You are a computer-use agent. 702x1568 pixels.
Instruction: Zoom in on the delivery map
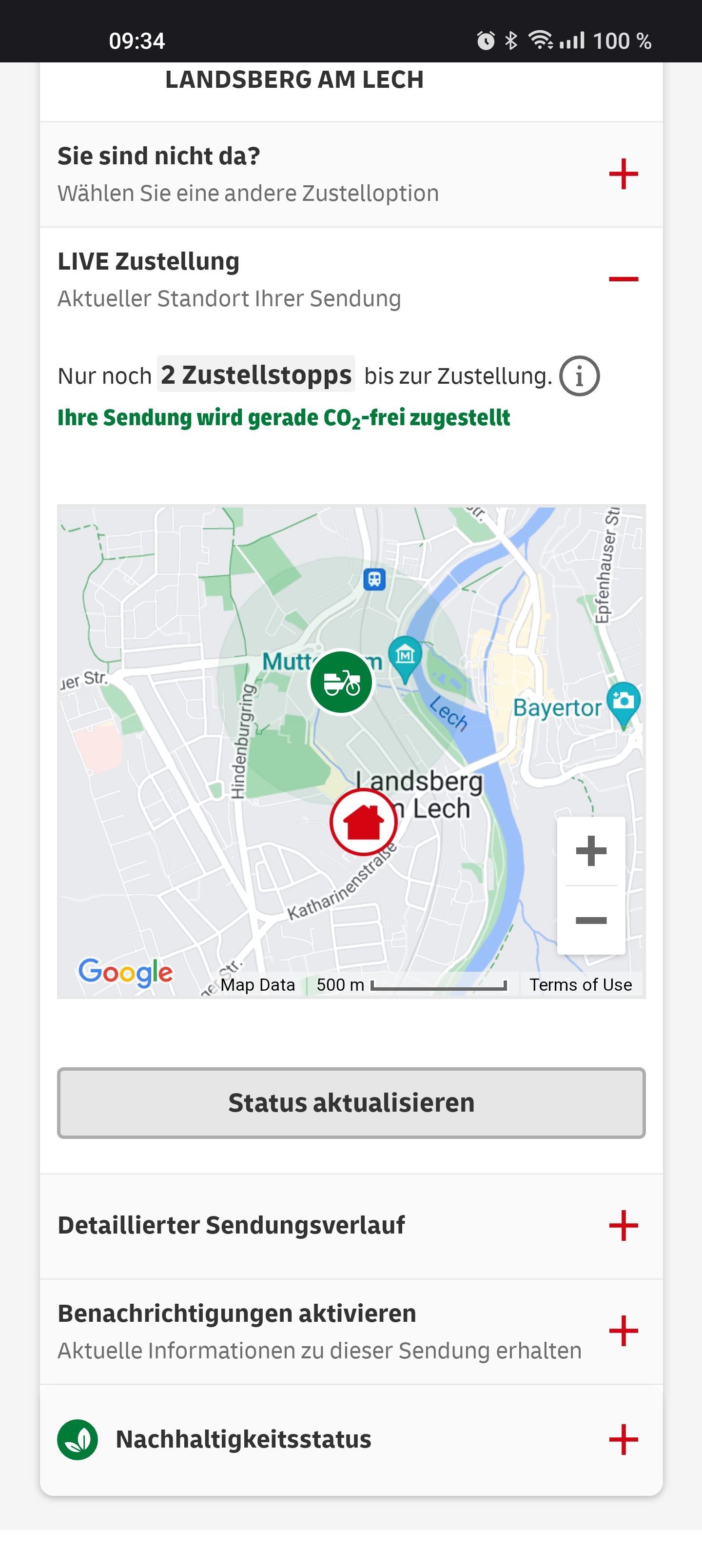pyautogui.click(x=590, y=850)
